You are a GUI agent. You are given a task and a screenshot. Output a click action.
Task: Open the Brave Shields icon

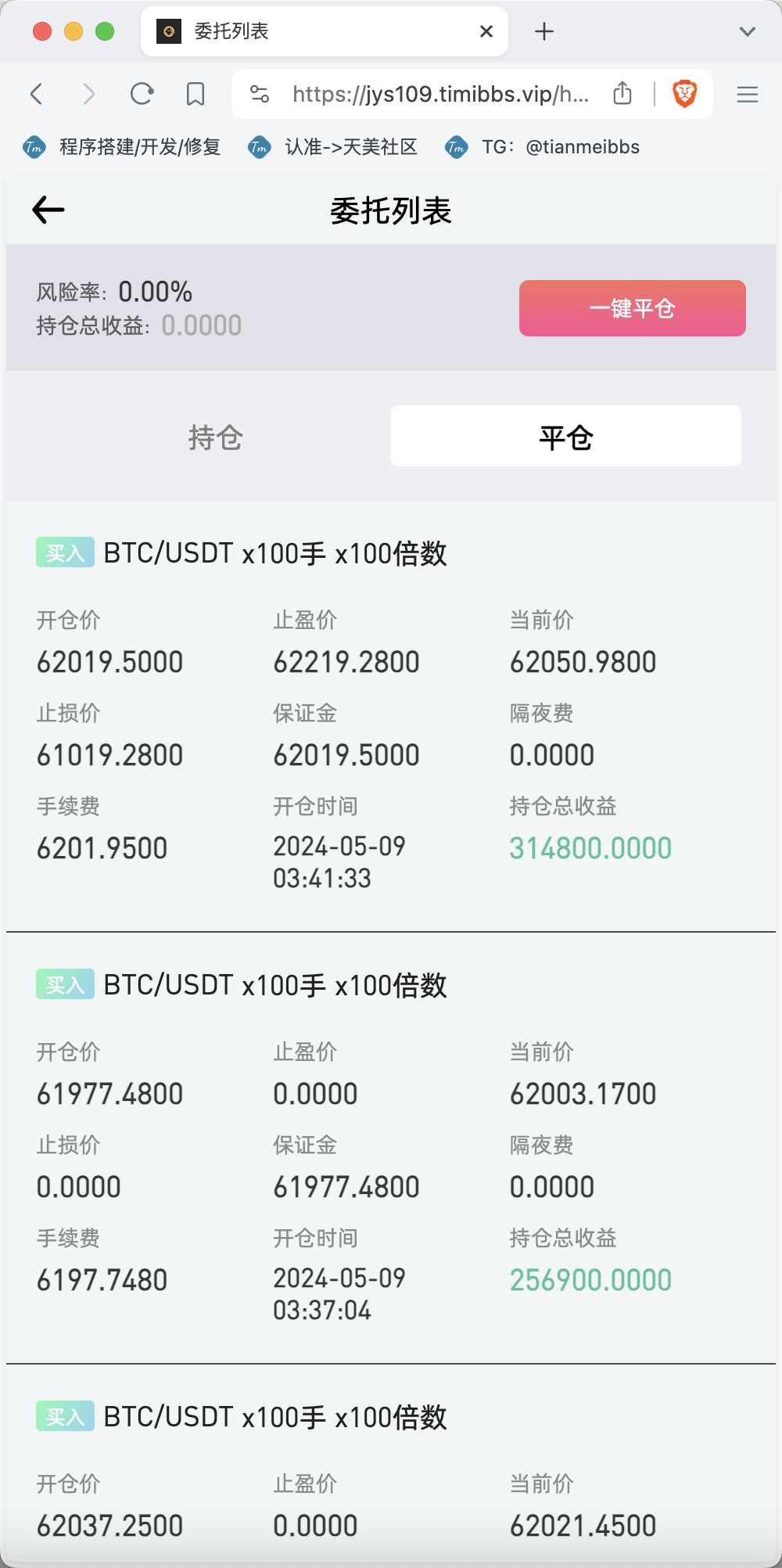(685, 94)
